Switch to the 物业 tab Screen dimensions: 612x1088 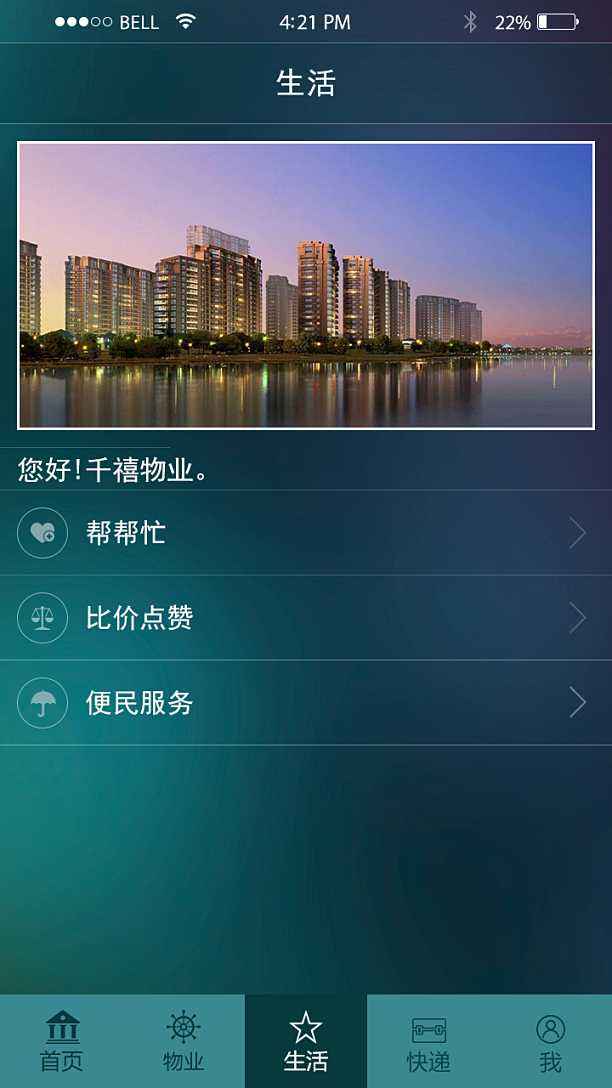184,1041
